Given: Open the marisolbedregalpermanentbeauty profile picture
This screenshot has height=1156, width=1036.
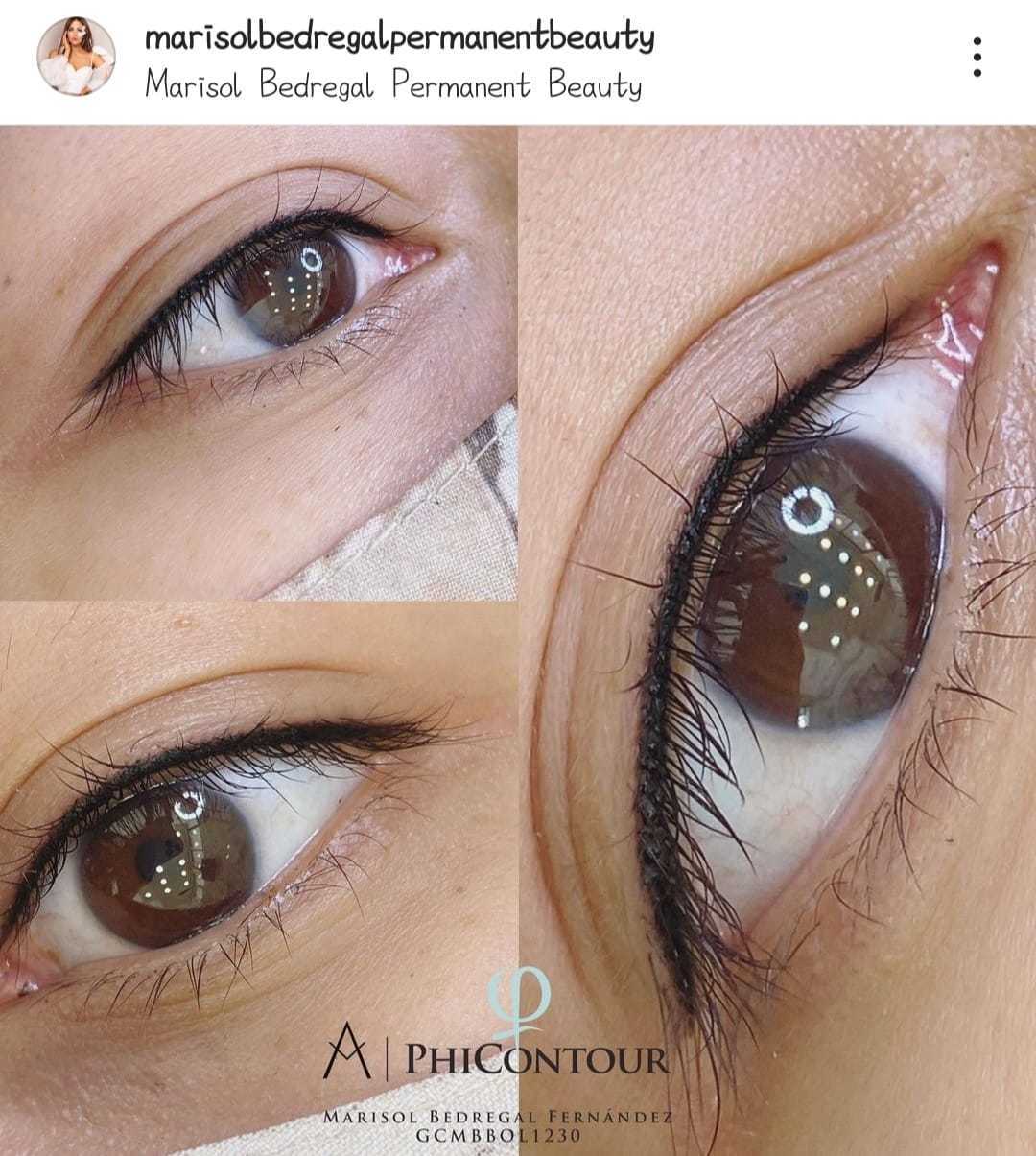Looking at the screenshot, I should point(76,56).
